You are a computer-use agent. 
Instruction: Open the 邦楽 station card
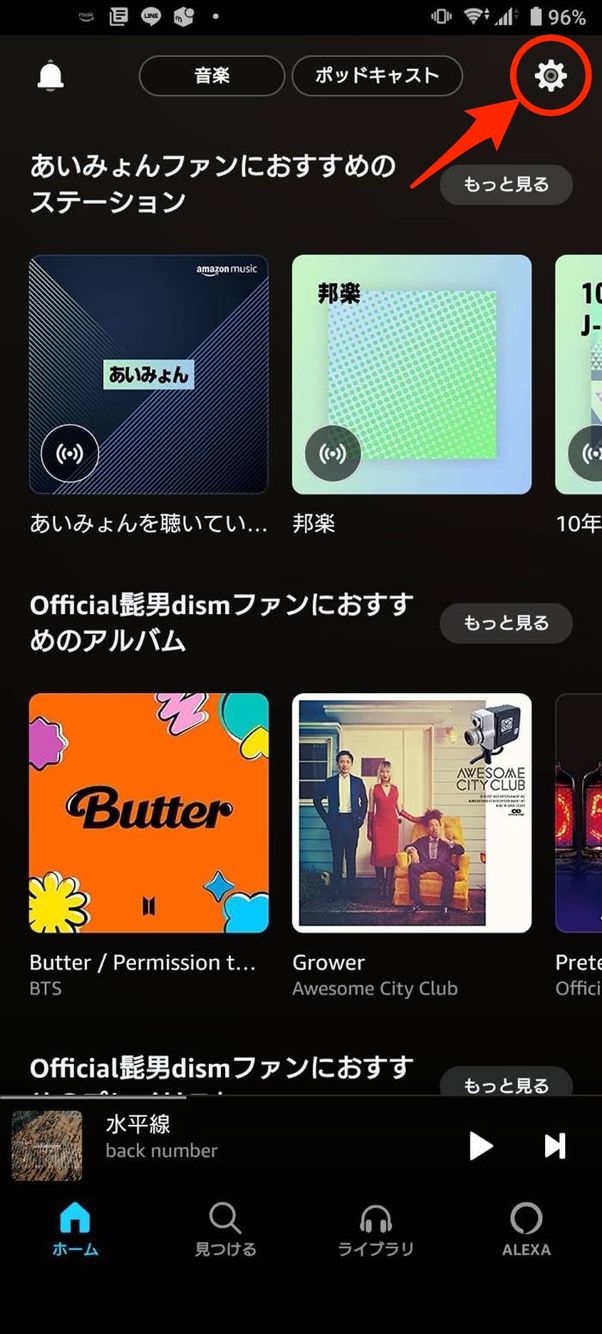pyautogui.click(x=411, y=374)
